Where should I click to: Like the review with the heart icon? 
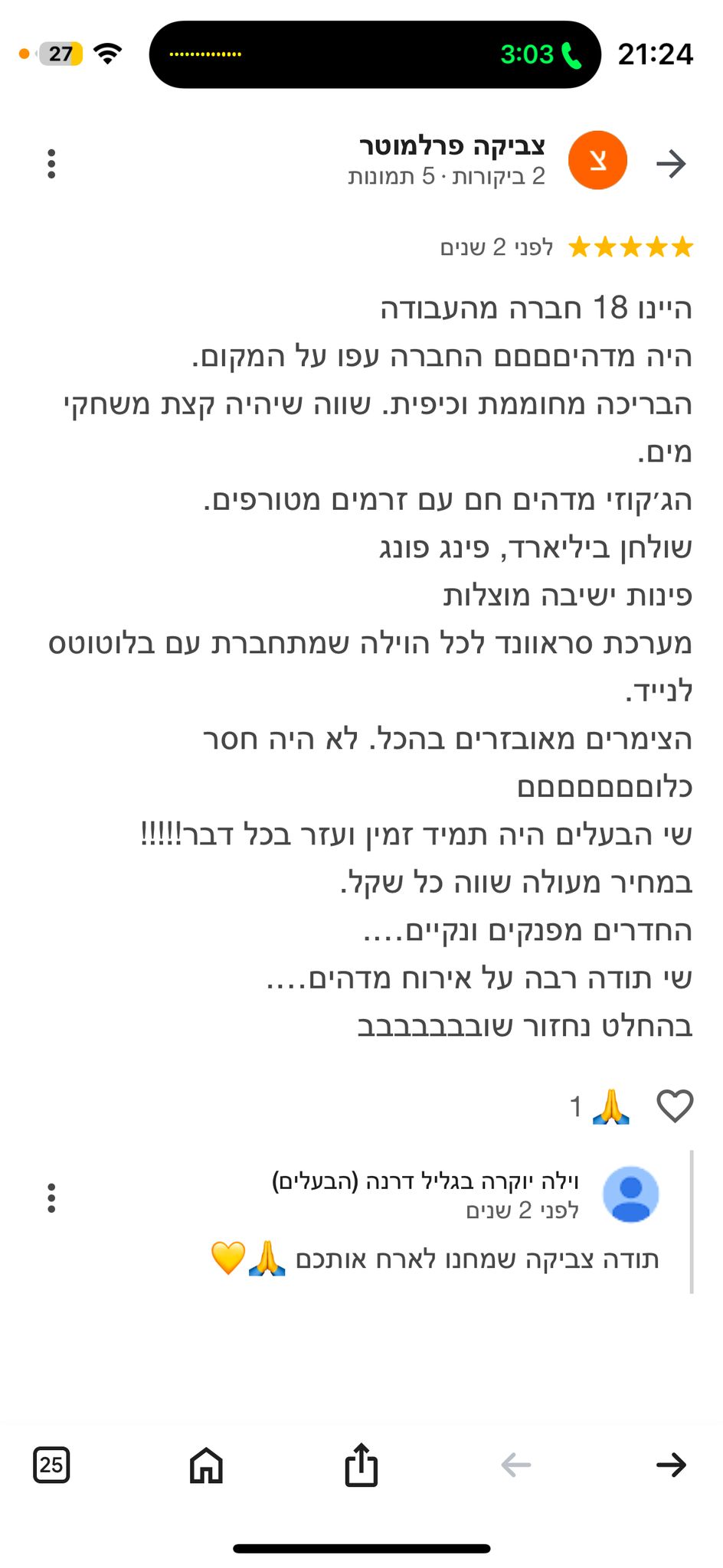tap(675, 1106)
